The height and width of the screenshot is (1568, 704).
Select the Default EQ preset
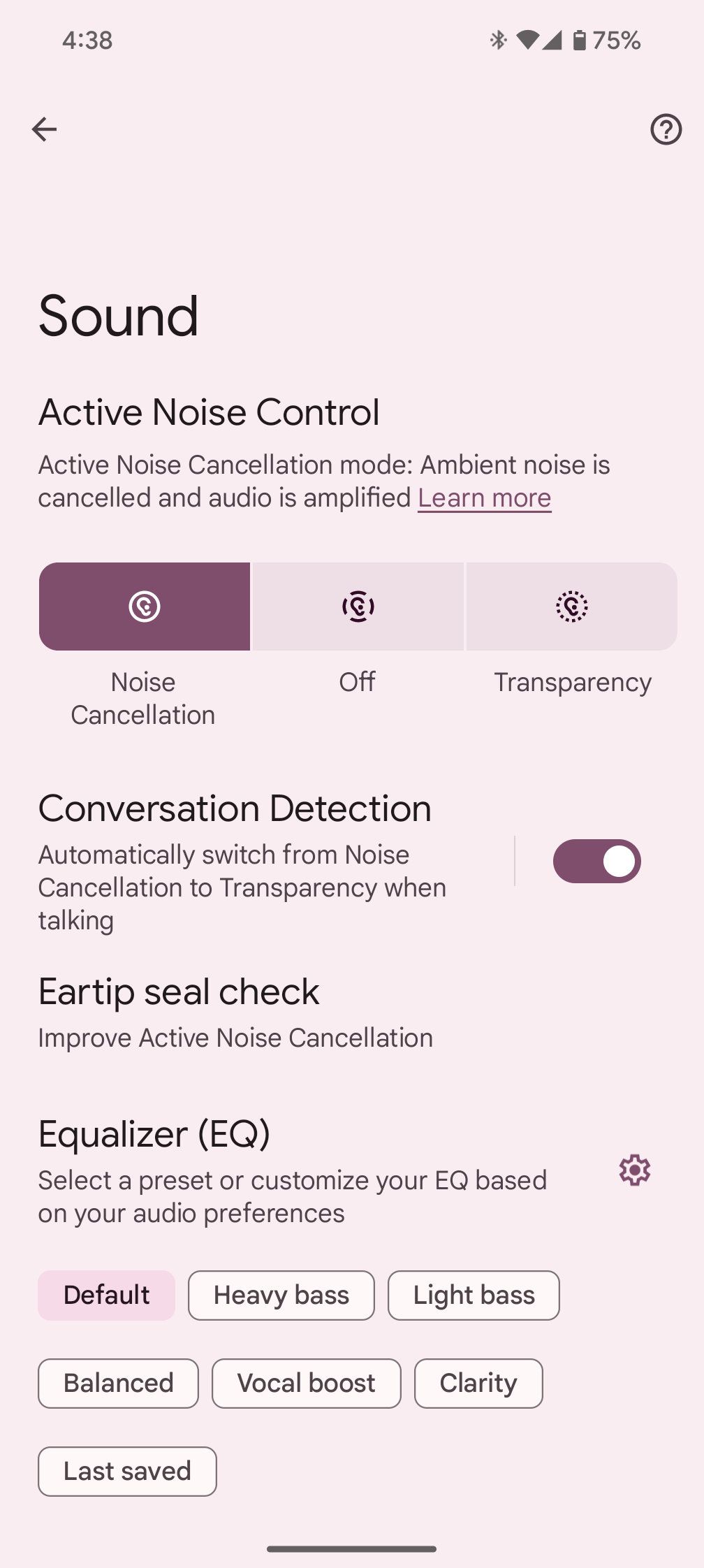pyautogui.click(x=106, y=1295)
